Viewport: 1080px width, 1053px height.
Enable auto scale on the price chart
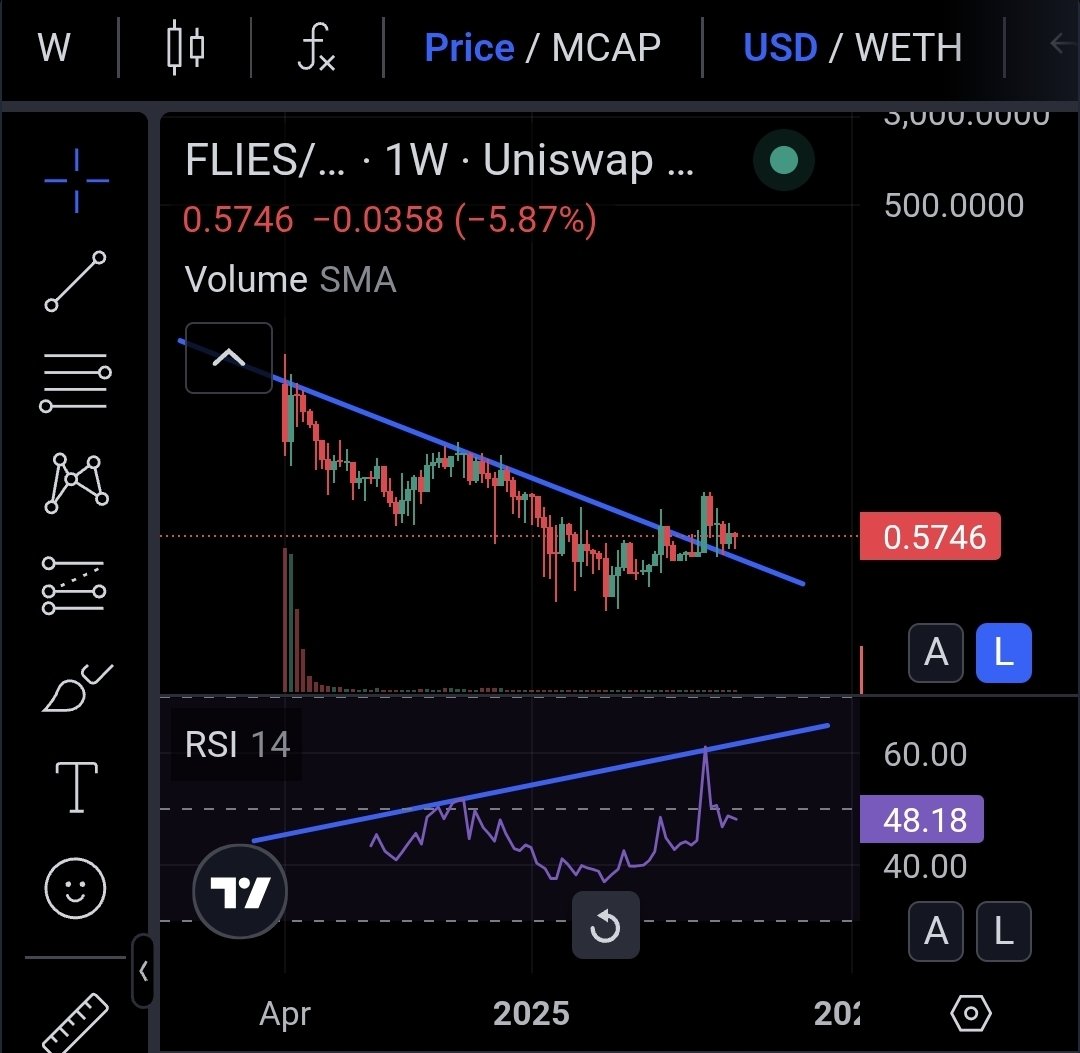coord(936,652)
